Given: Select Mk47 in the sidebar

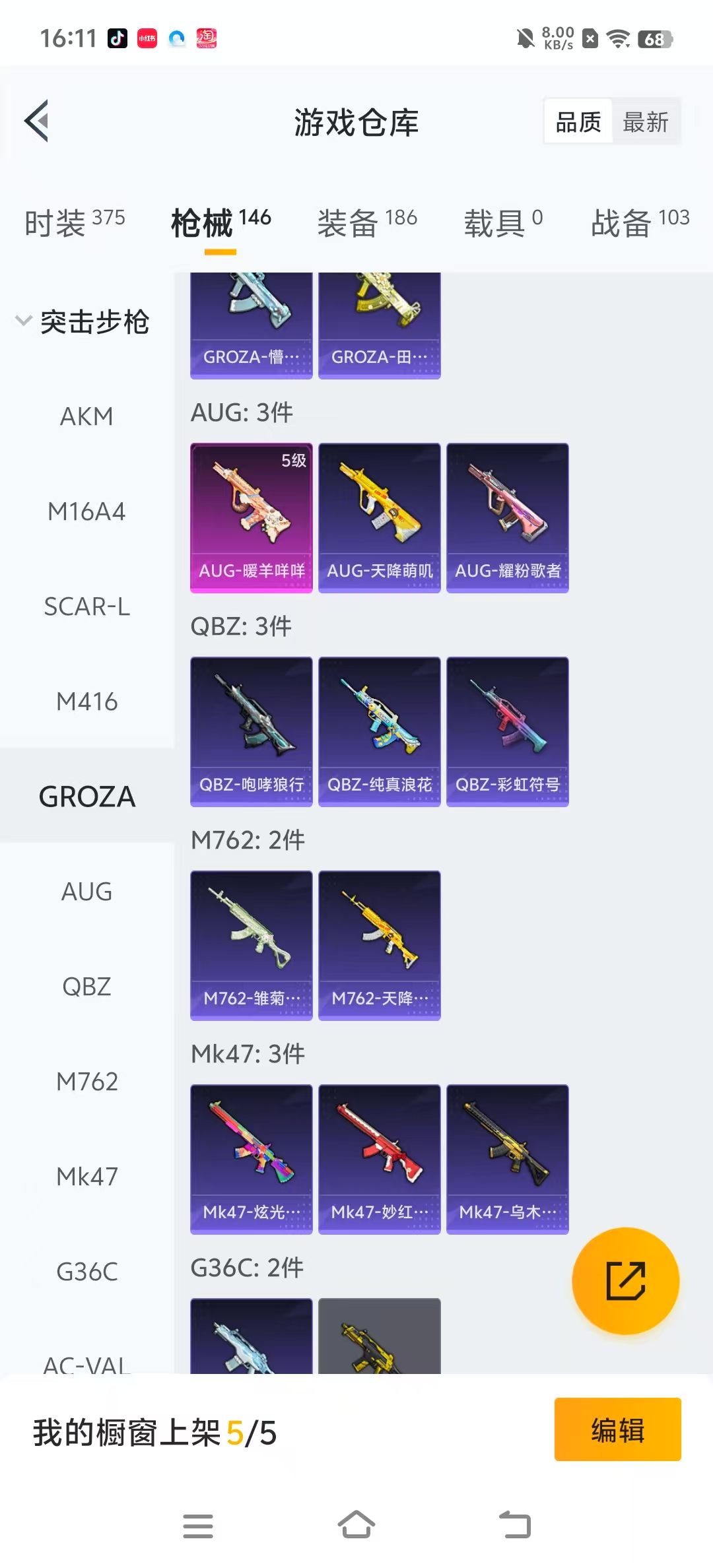Looking at the screenshot, I should (x=86, y=1177).
